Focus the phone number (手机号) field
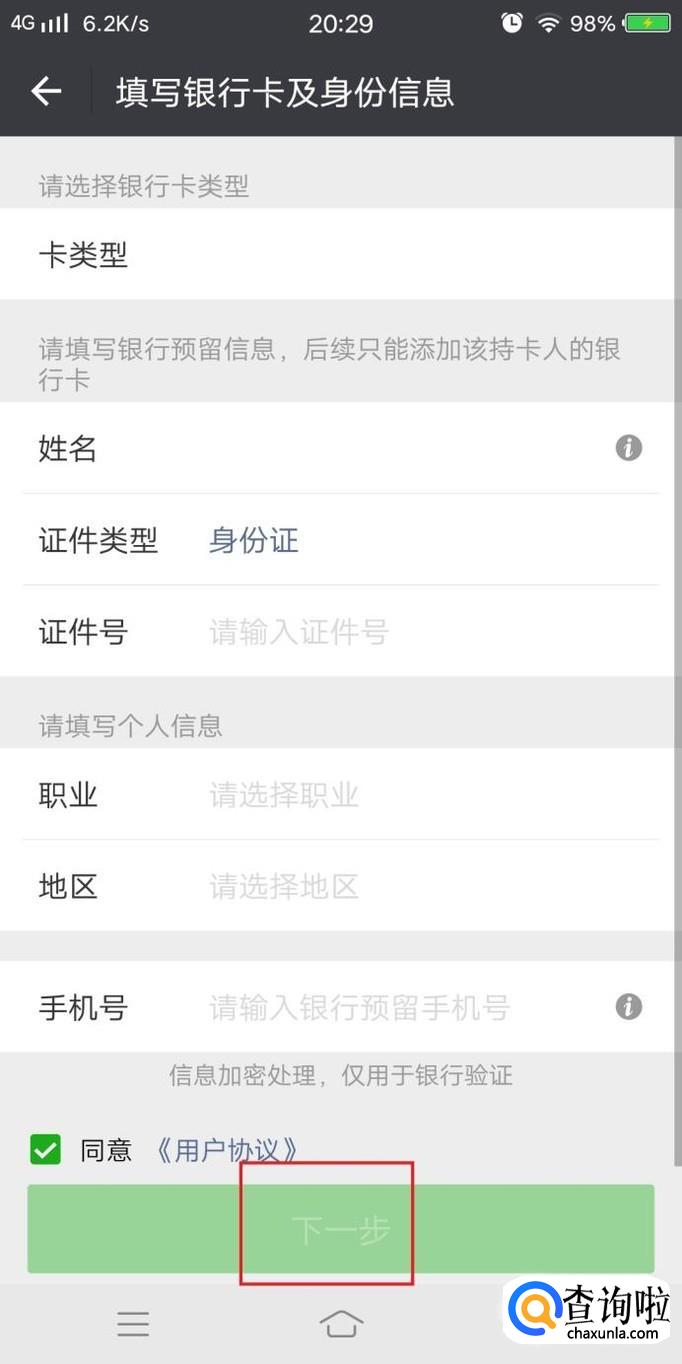Image resolution: width=682 pixels, height=1364 pixels. coord(400,1007)
